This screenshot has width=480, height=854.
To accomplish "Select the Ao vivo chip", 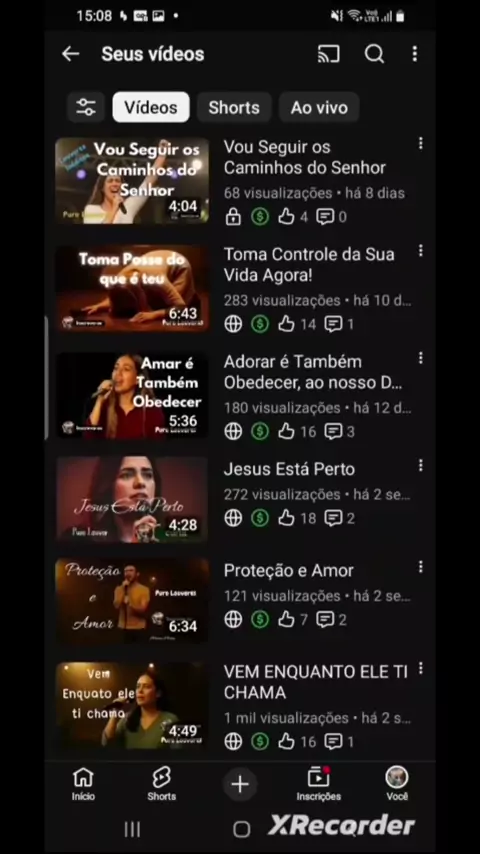I will click(x=319, y=107).
